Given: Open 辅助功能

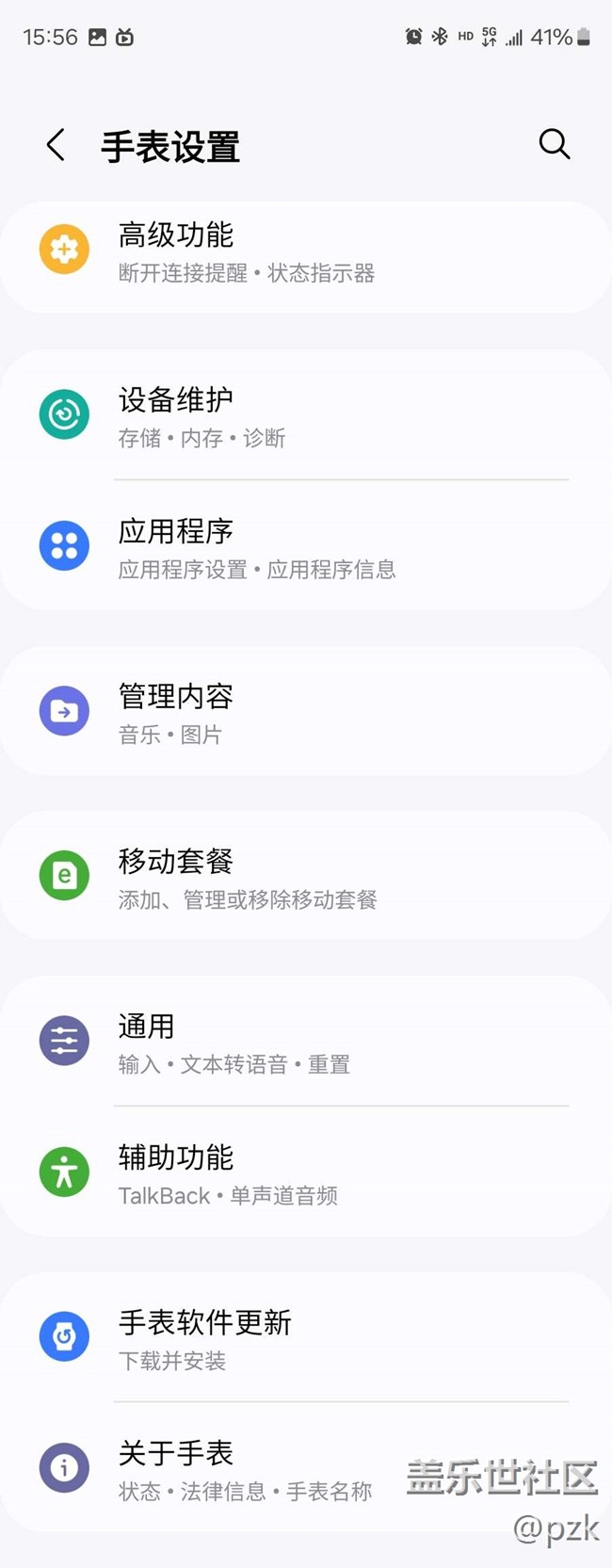Looking at the screenshot, I should (306, 1173).
